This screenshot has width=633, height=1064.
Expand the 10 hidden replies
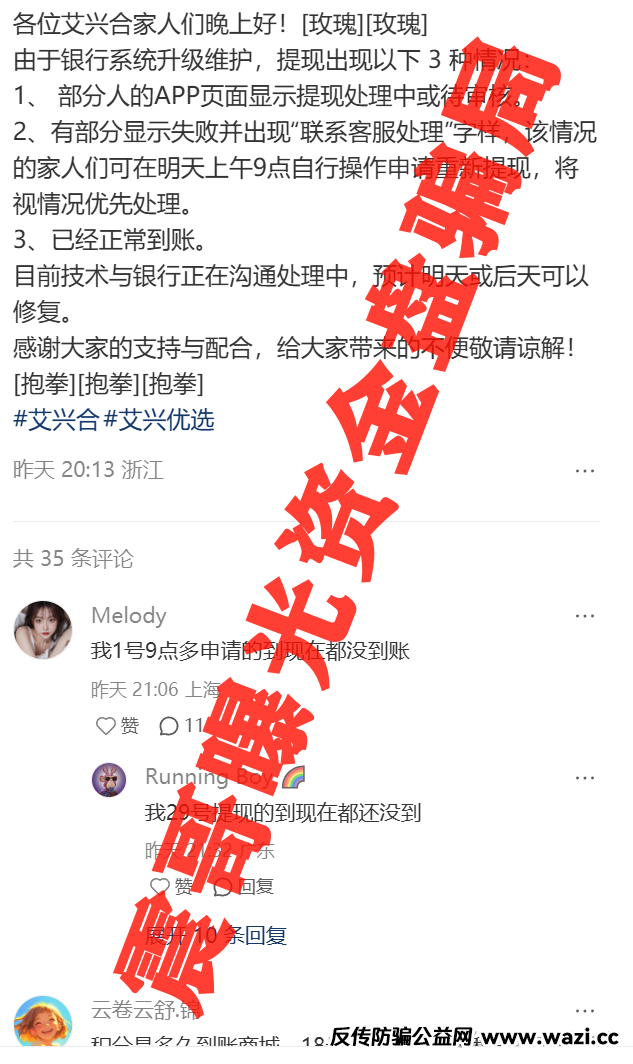pos(216,935)
